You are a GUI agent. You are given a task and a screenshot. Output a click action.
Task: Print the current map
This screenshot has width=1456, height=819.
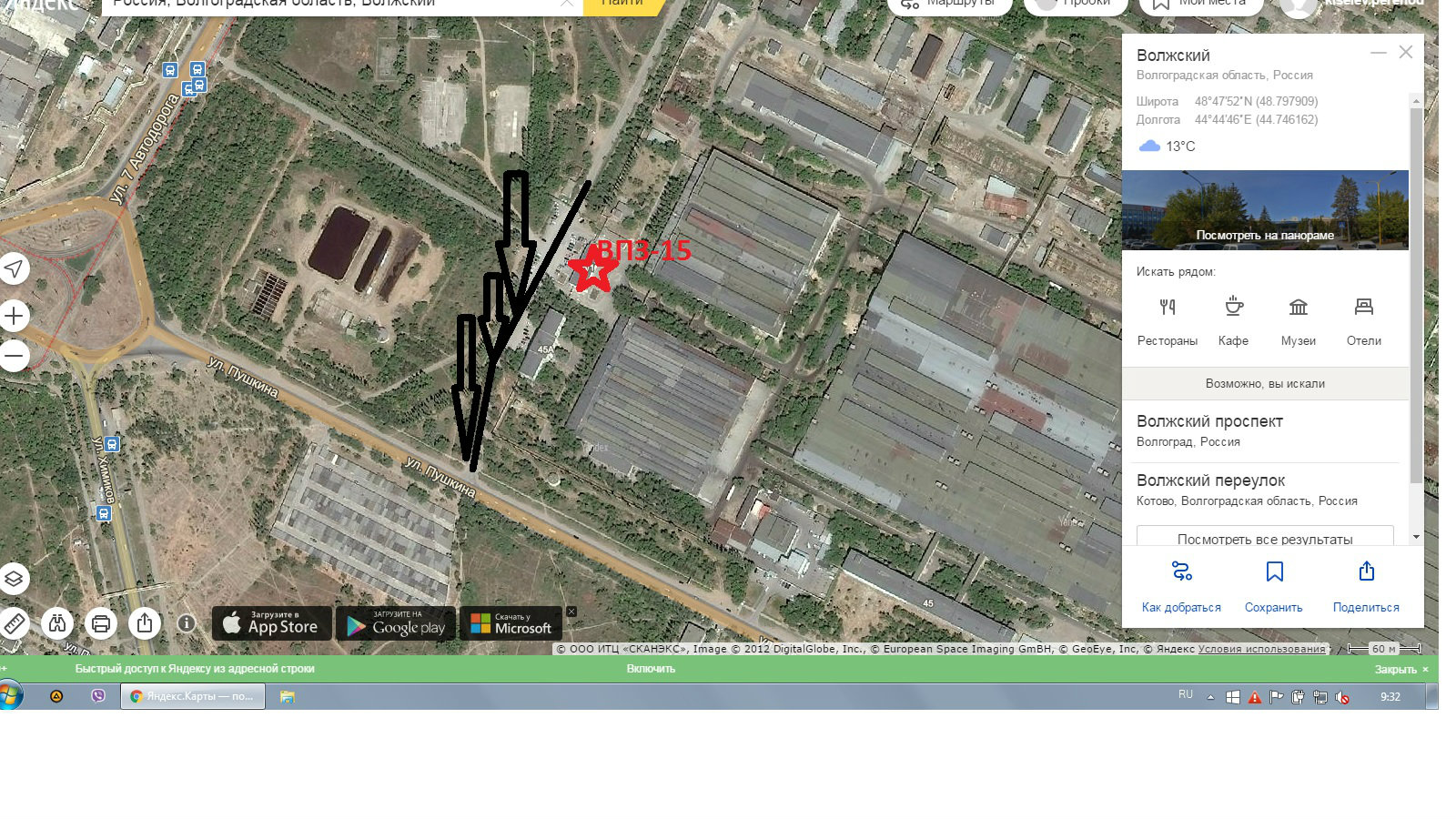[101, 623]
